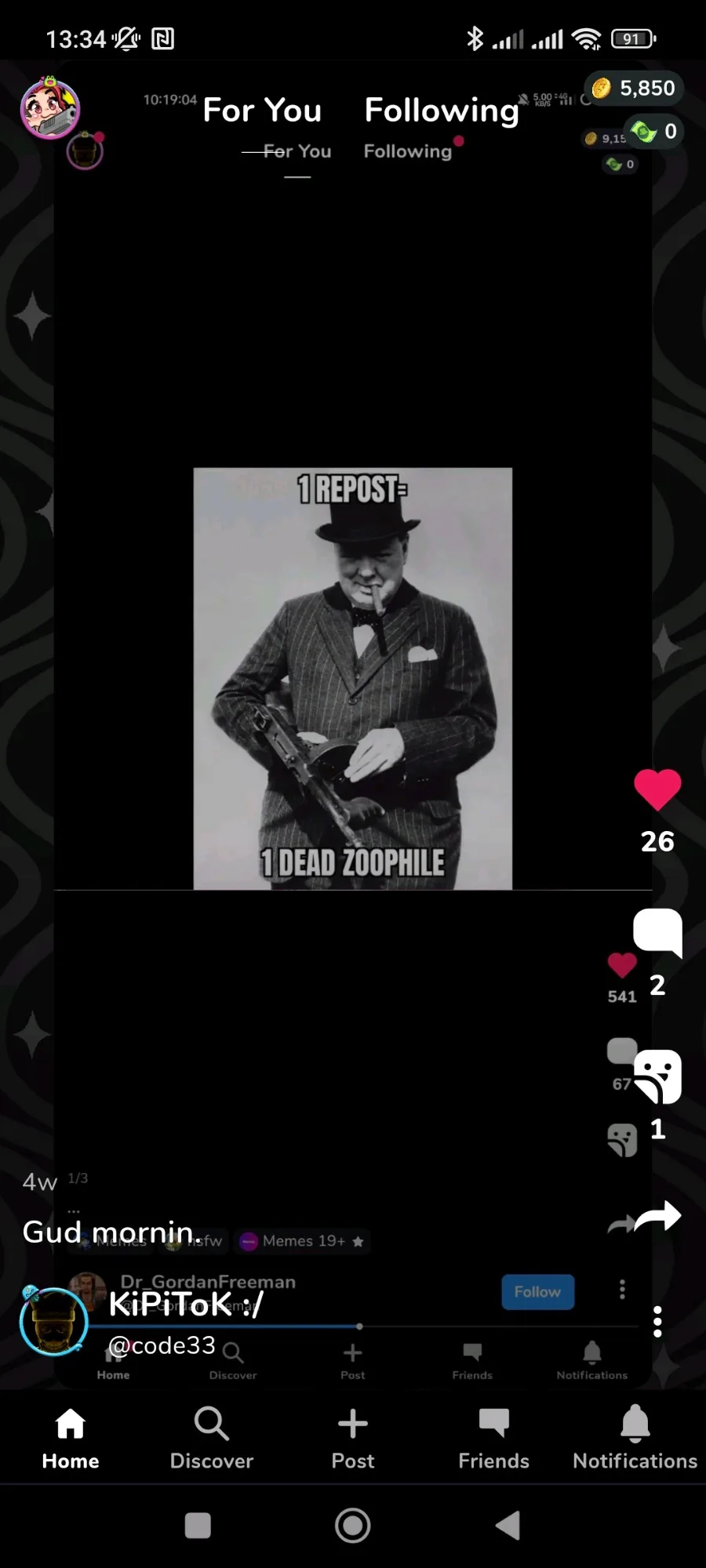
Task: Switch to the Following feed
Action: pyautogui.click(x=442, y=111)
